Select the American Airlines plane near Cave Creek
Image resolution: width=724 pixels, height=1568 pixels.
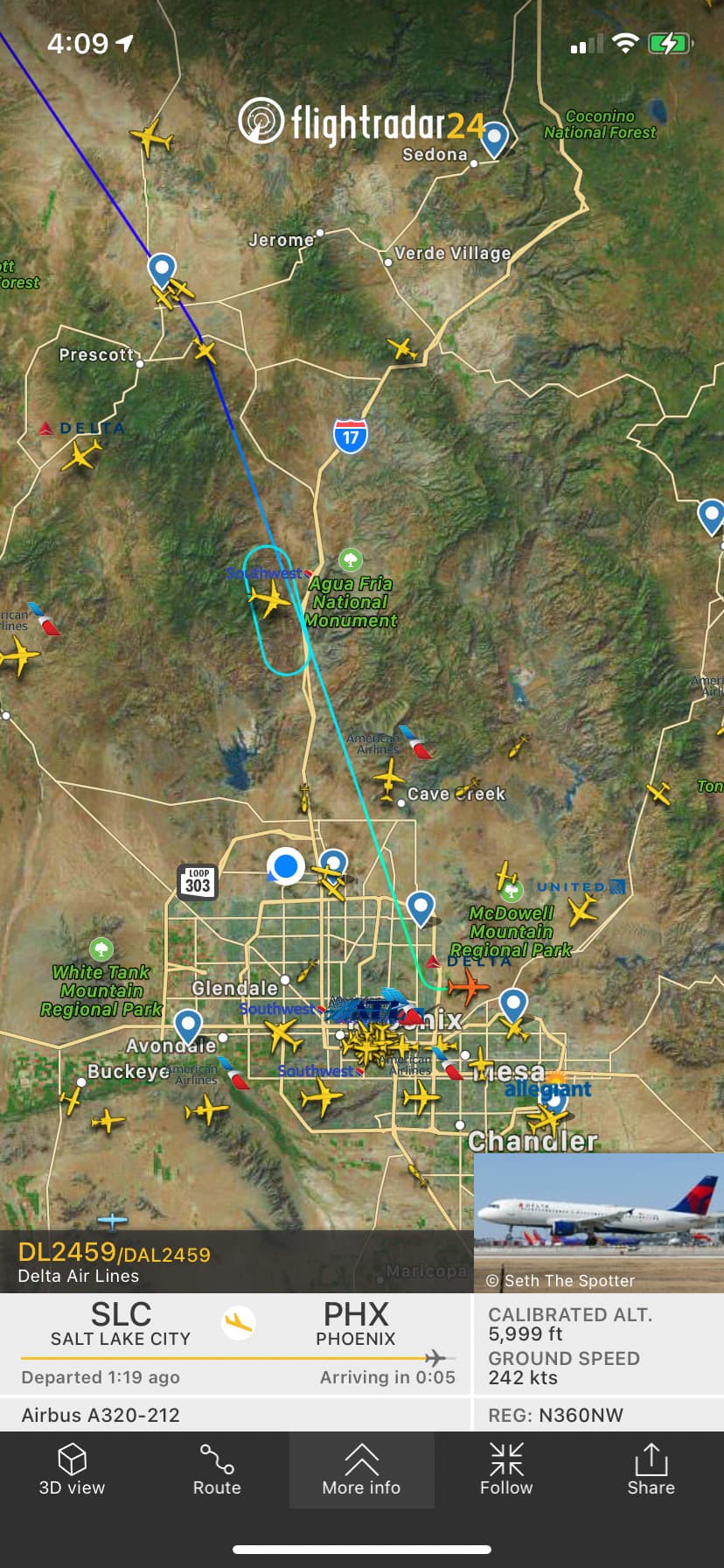(388, 776)
